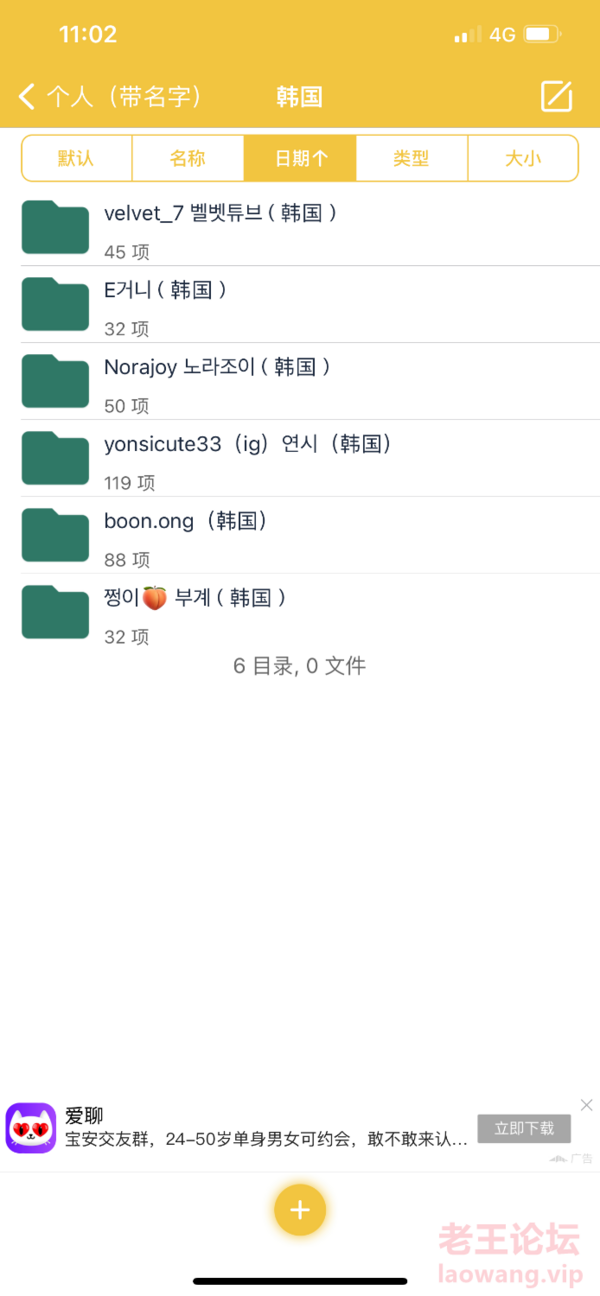Image resolution: width=600 pixels, height=1296 pixels.
Task: Open the Norajoy 노라조이 folder
Action: pos(217,381)
